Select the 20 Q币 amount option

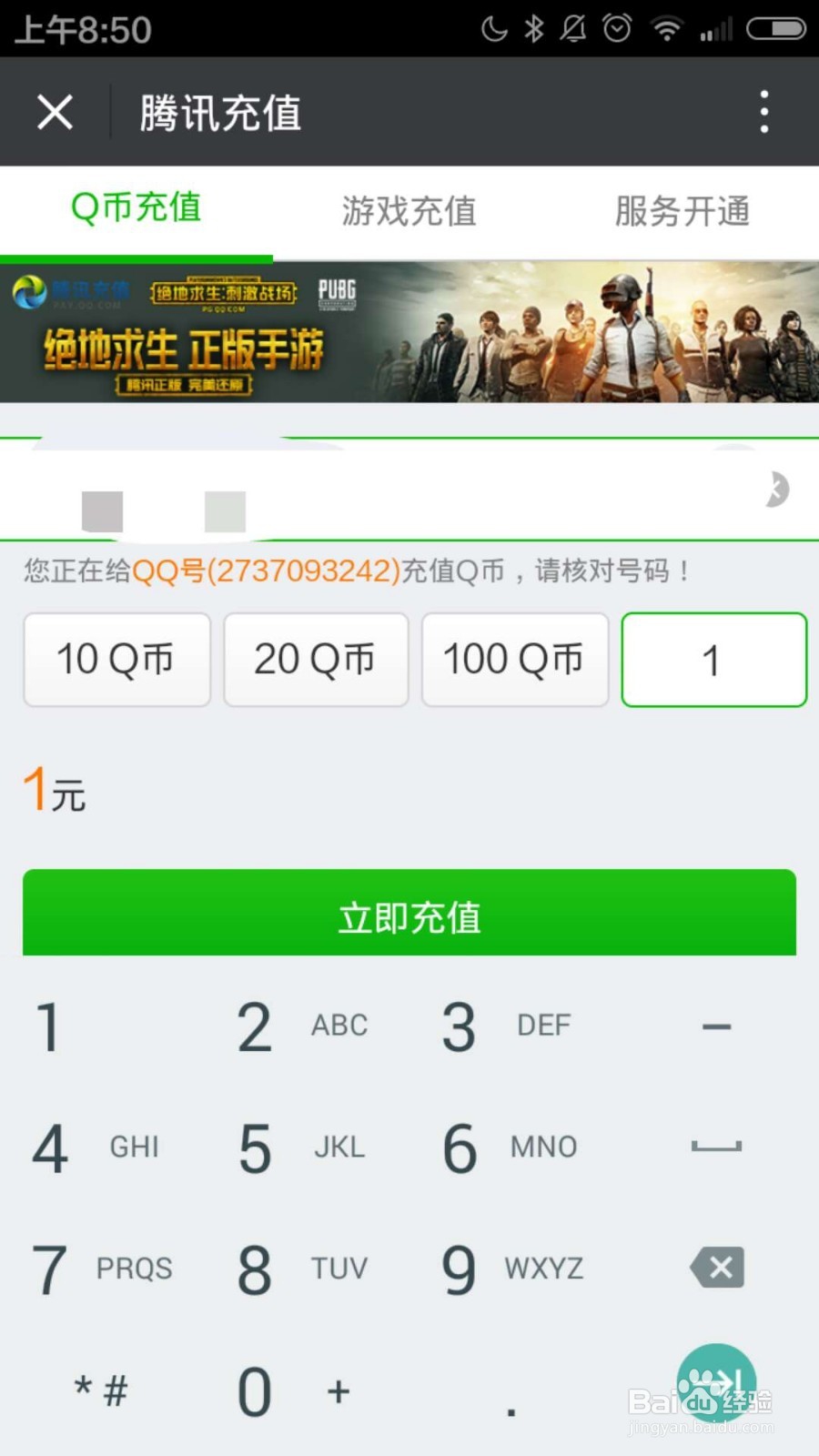point(316,659)
